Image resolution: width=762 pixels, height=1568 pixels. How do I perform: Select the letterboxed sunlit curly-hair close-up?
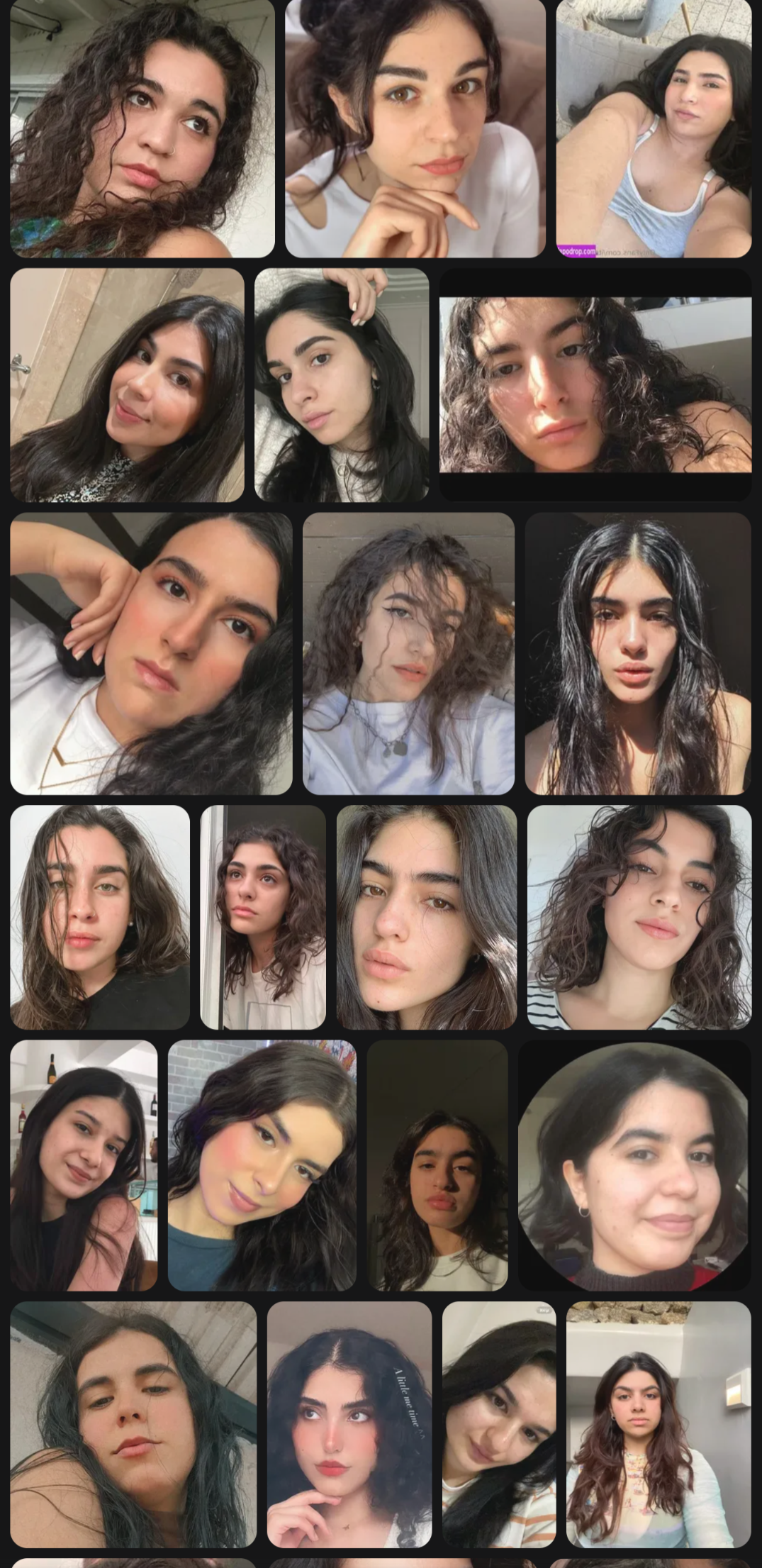point(595,384)
